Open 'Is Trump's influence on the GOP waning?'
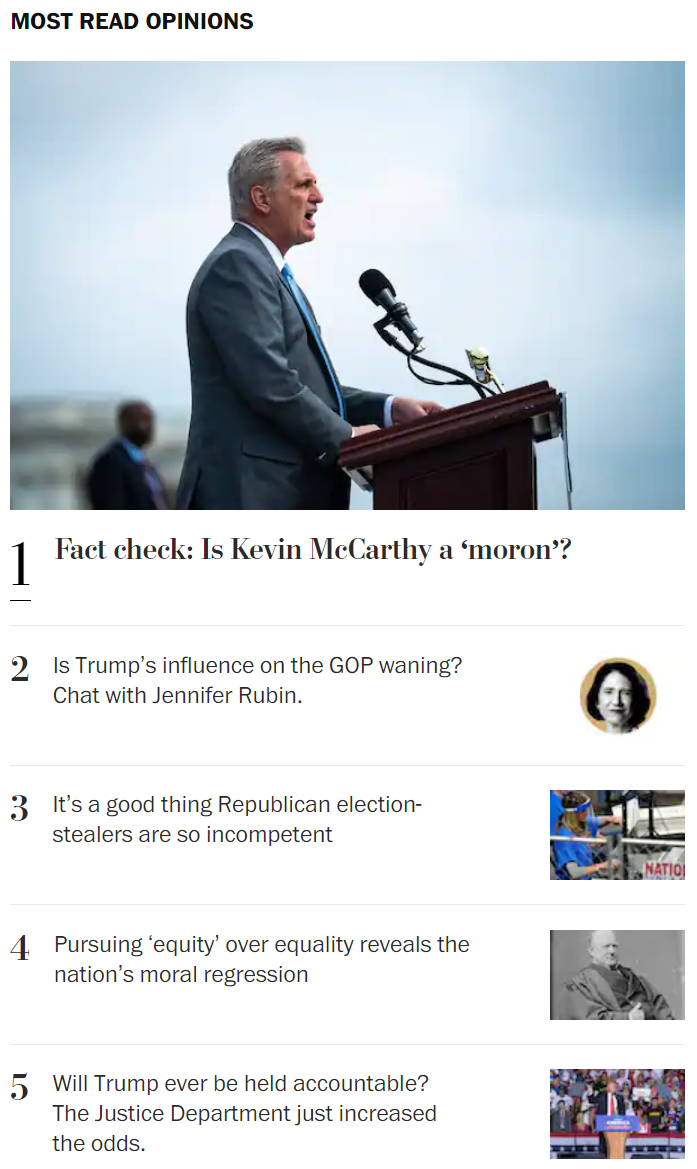This screenshot has height=1169, width=697. [x=257, y=680]
